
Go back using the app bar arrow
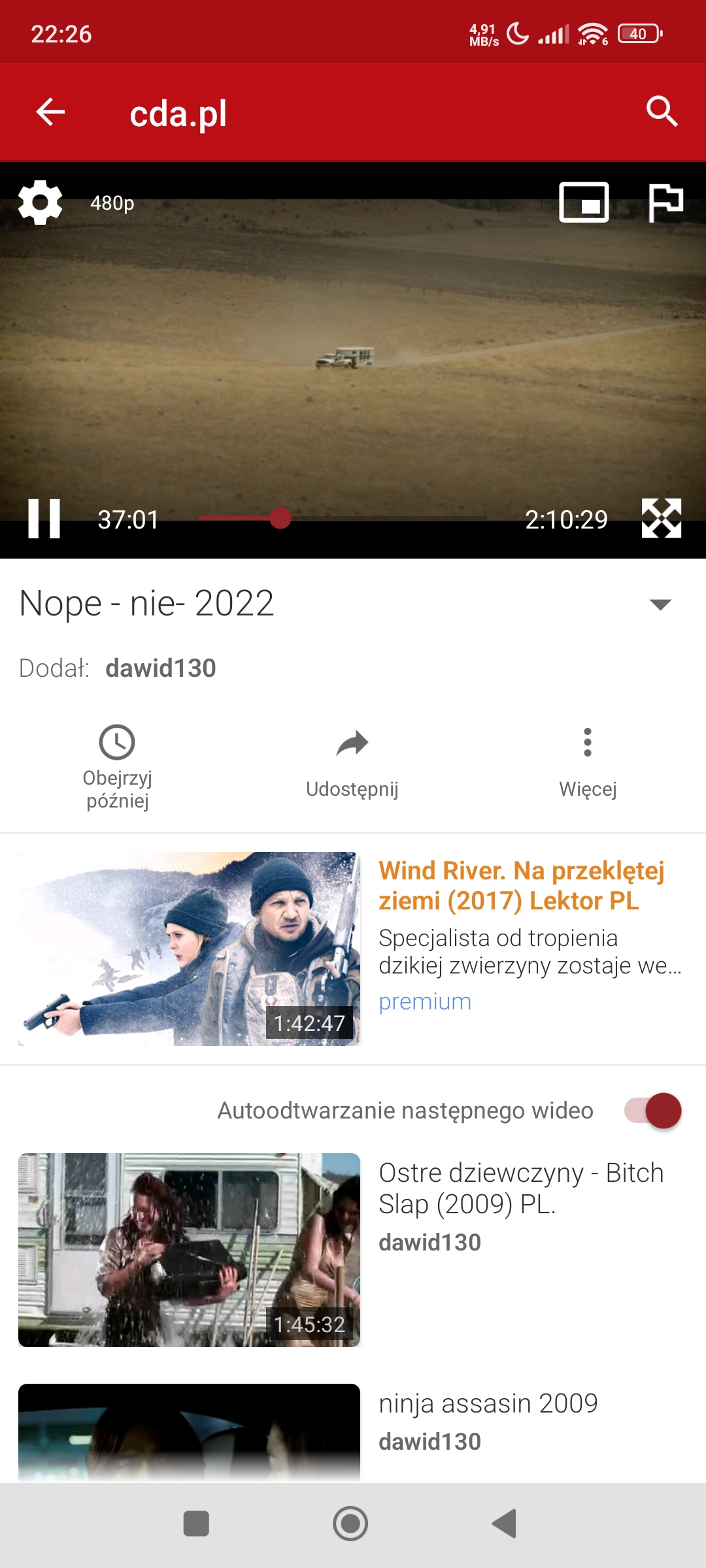pyautogui.click(x=50, y=112)
